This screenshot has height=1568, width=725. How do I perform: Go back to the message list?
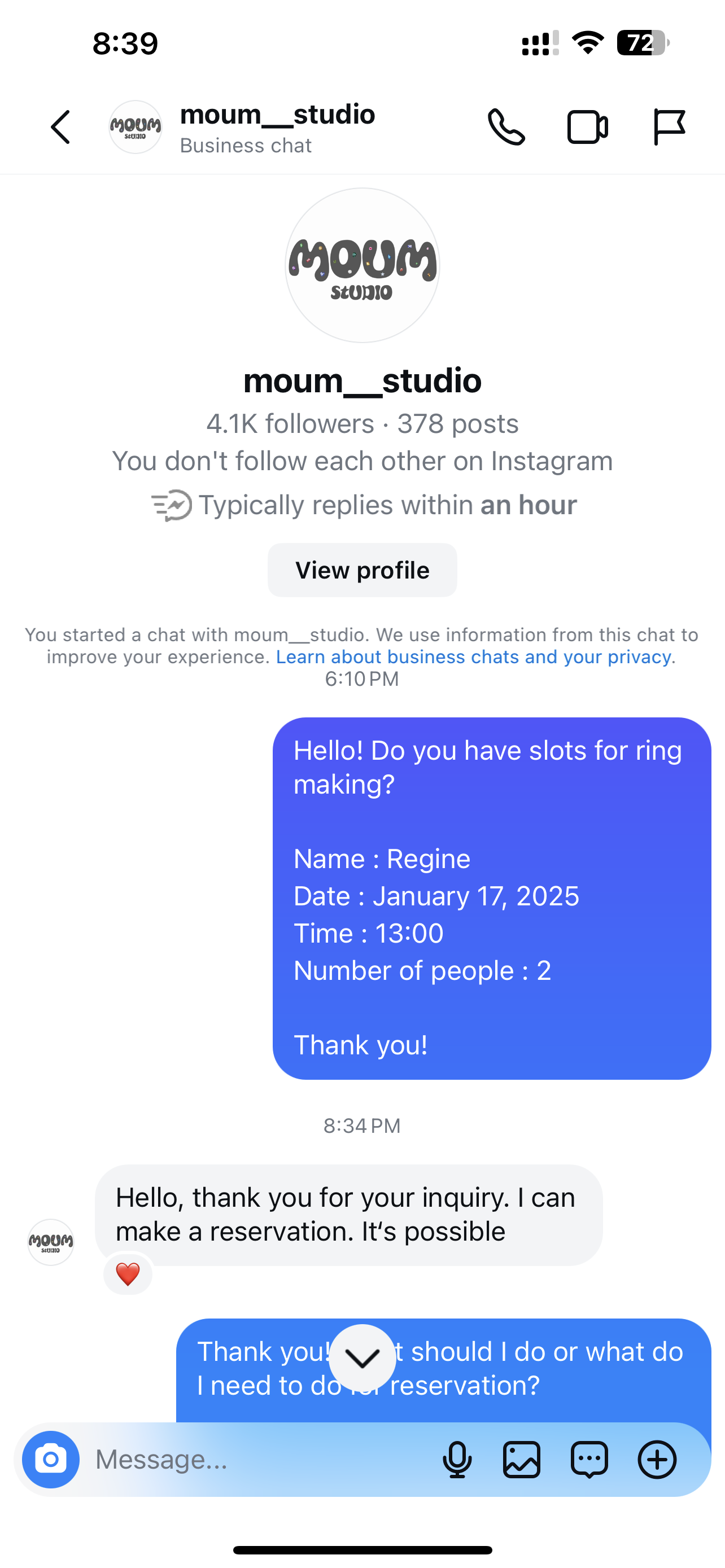(x=61, y=127)
